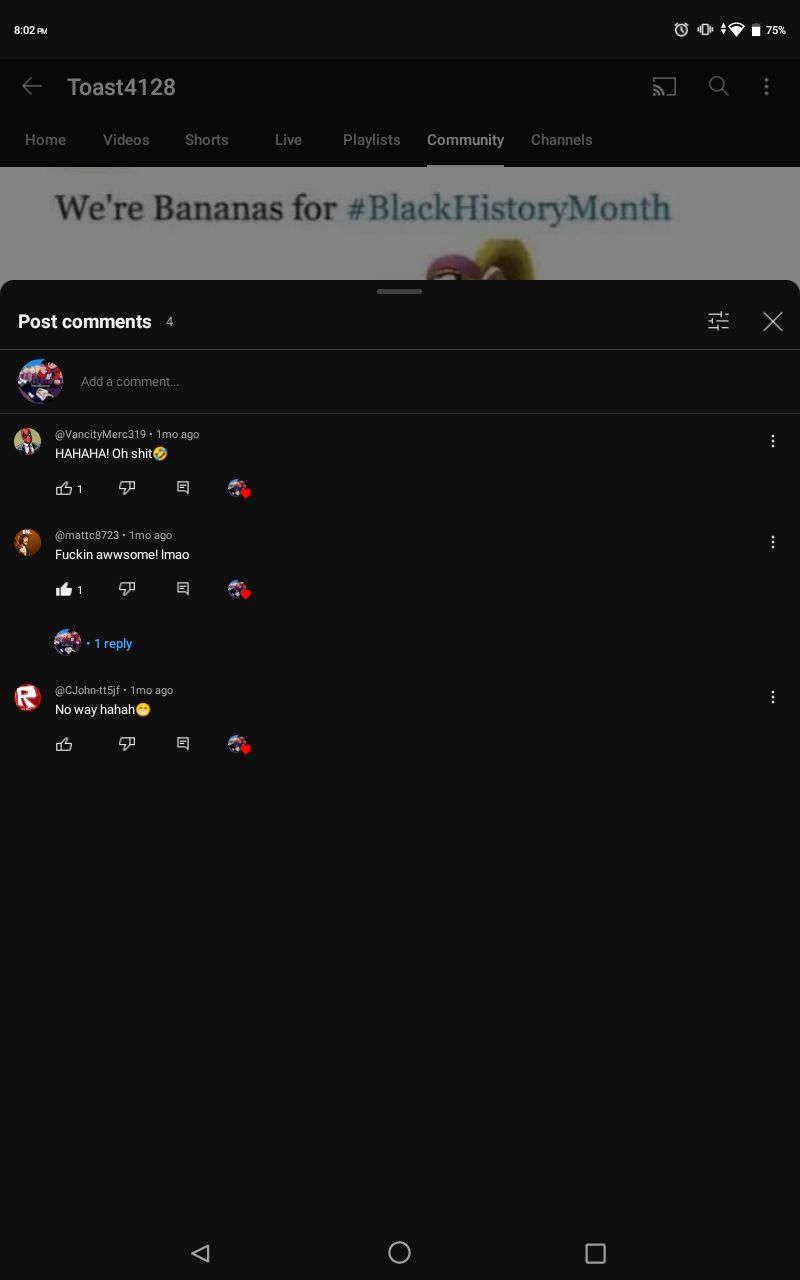Reply to CJohn-tt5jf's comment

(x=183, y=744)
